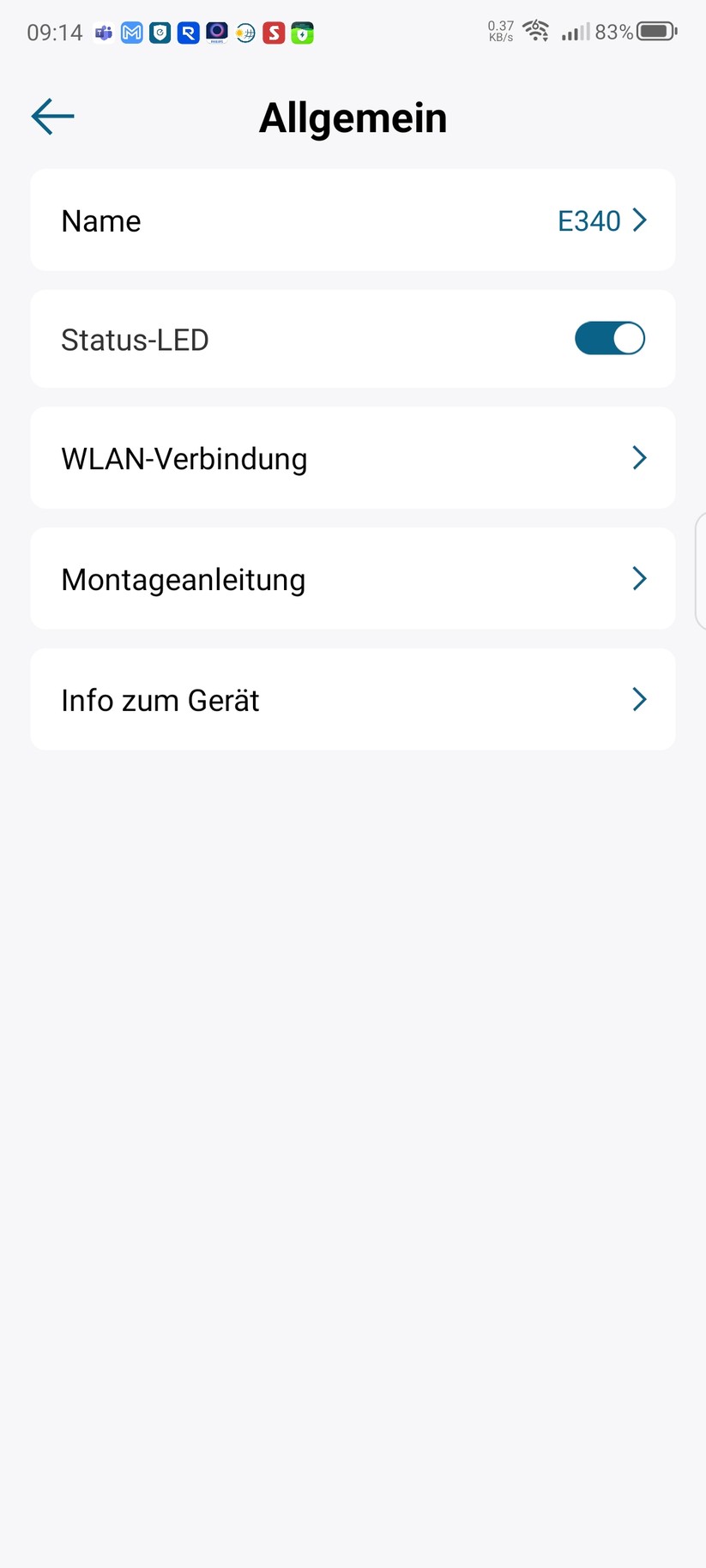Tap the 83% battery indicator

coord(610,33)
